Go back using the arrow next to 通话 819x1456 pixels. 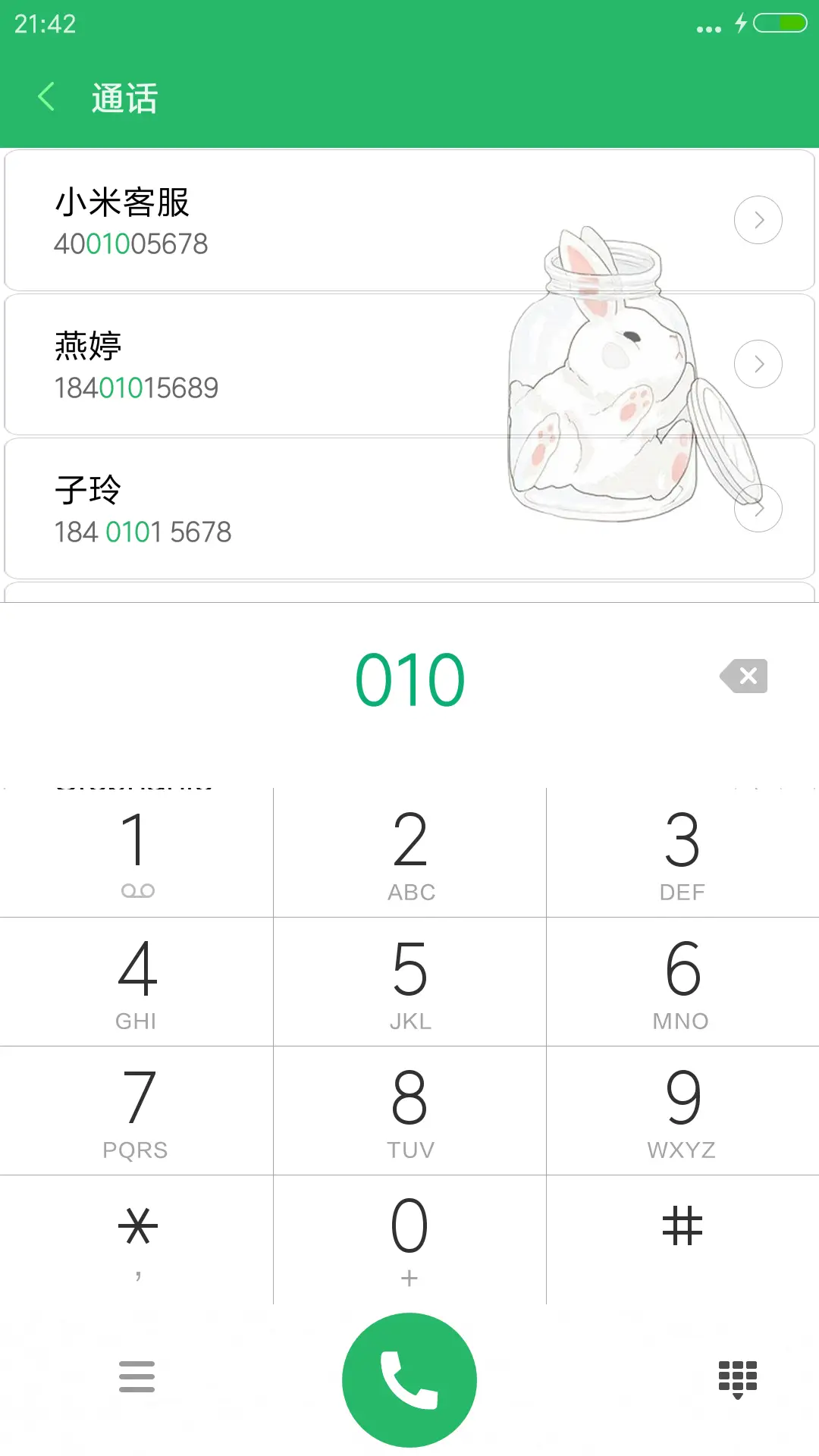47,97
